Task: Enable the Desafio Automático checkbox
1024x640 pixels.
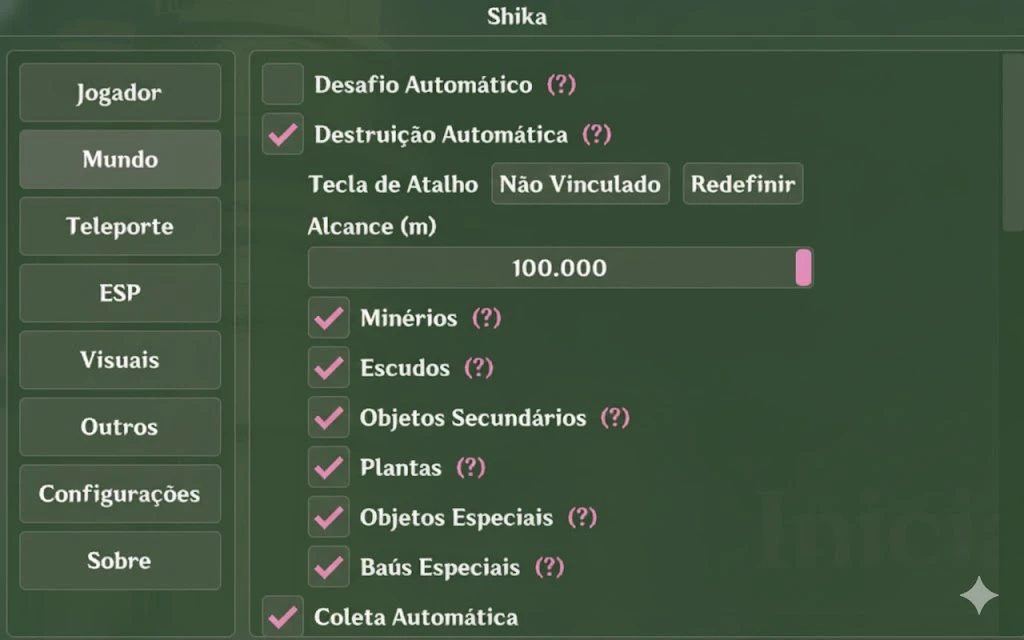Action: click(283, 84)
